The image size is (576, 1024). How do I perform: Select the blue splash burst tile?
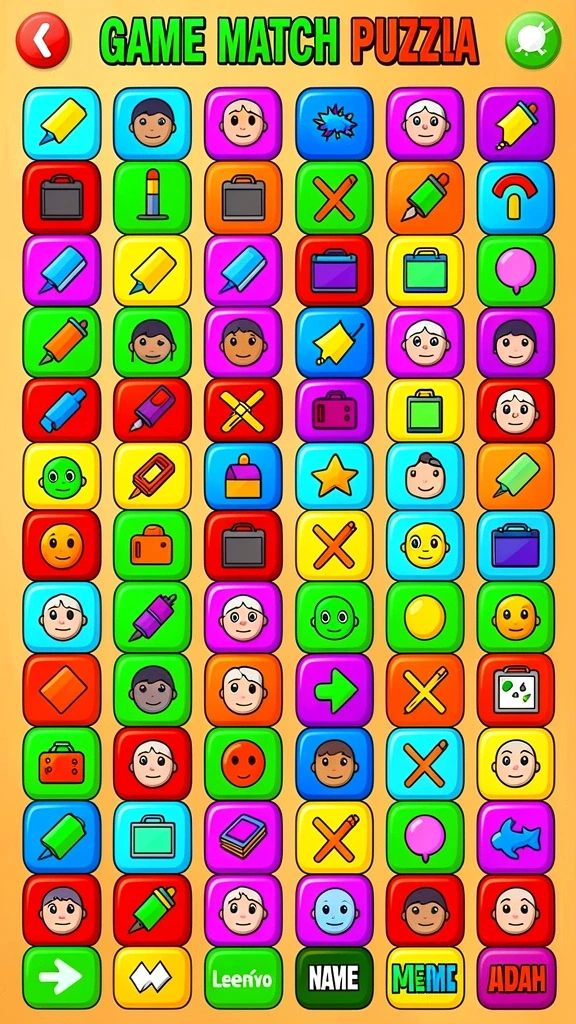tap(334, 123)
